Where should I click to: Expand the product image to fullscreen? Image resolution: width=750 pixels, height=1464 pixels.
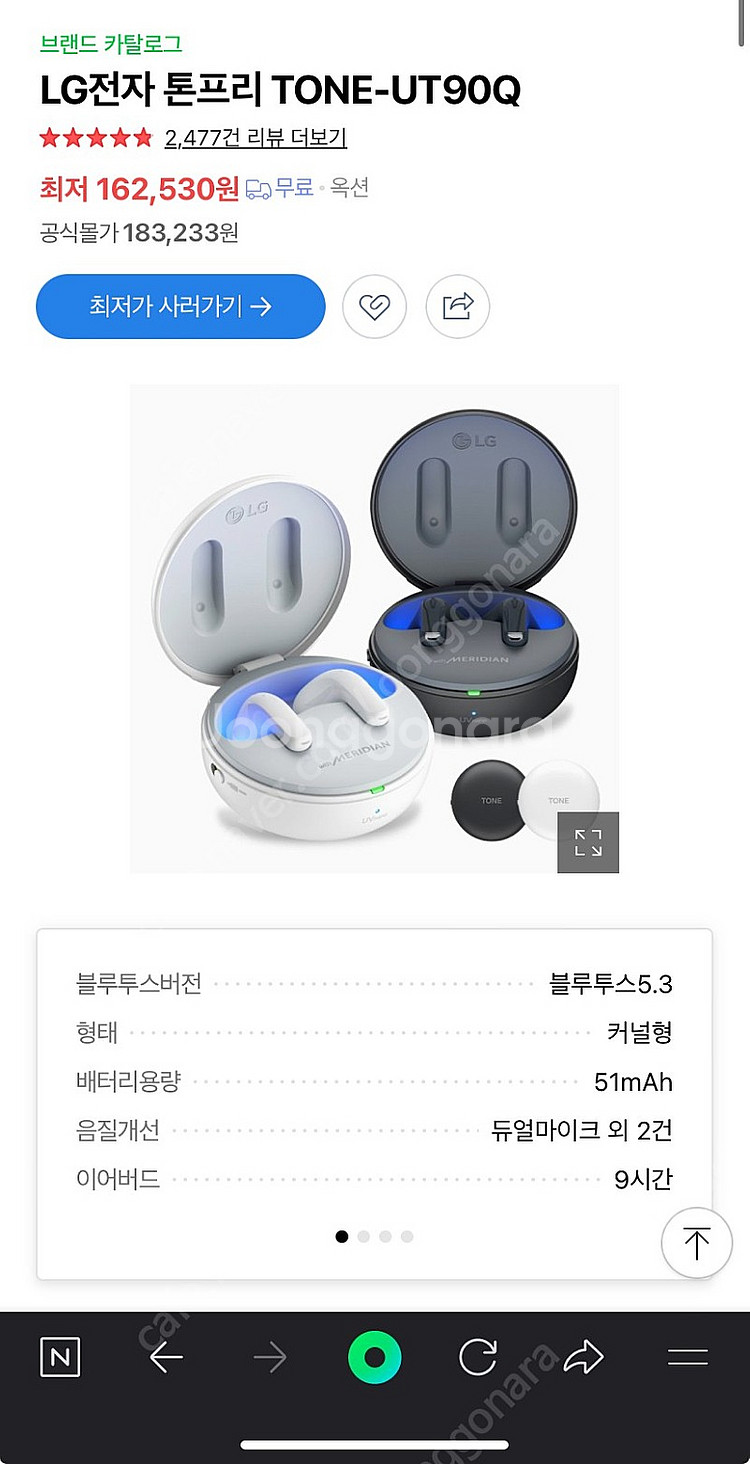click(x=588, y=843)
